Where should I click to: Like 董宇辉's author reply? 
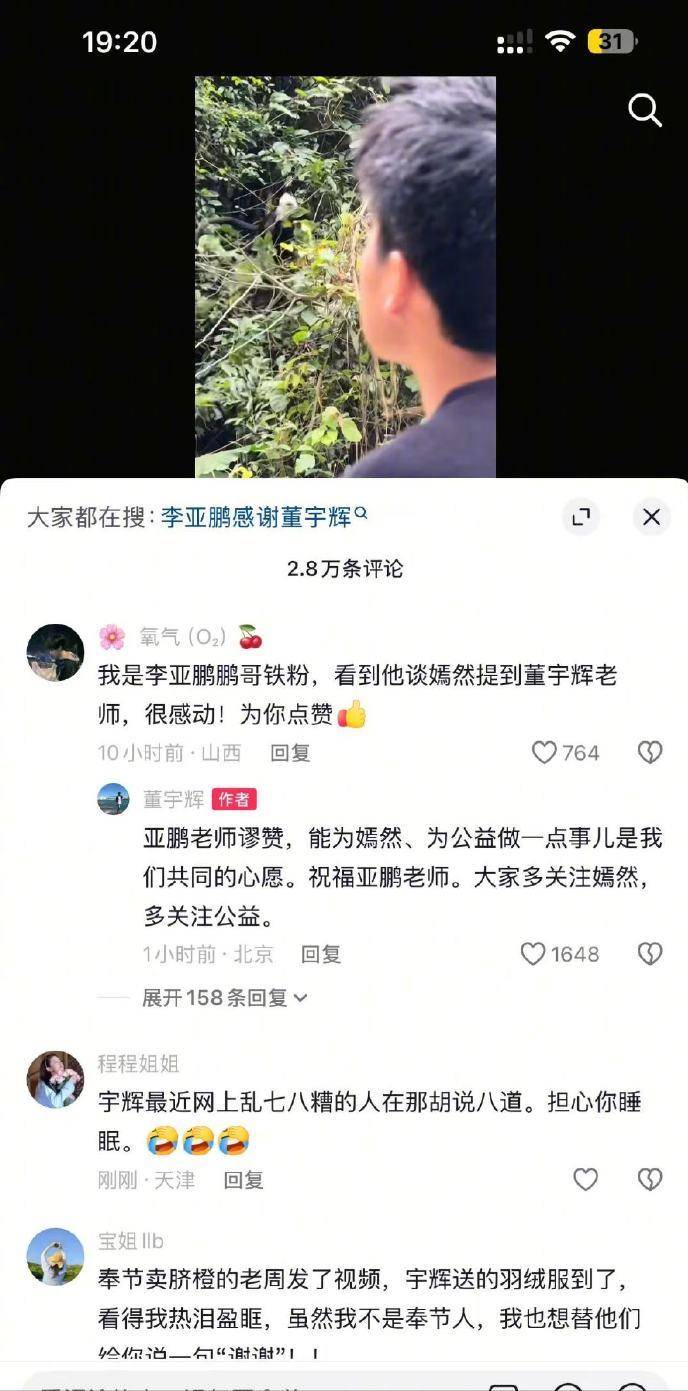tap(533, 954)
